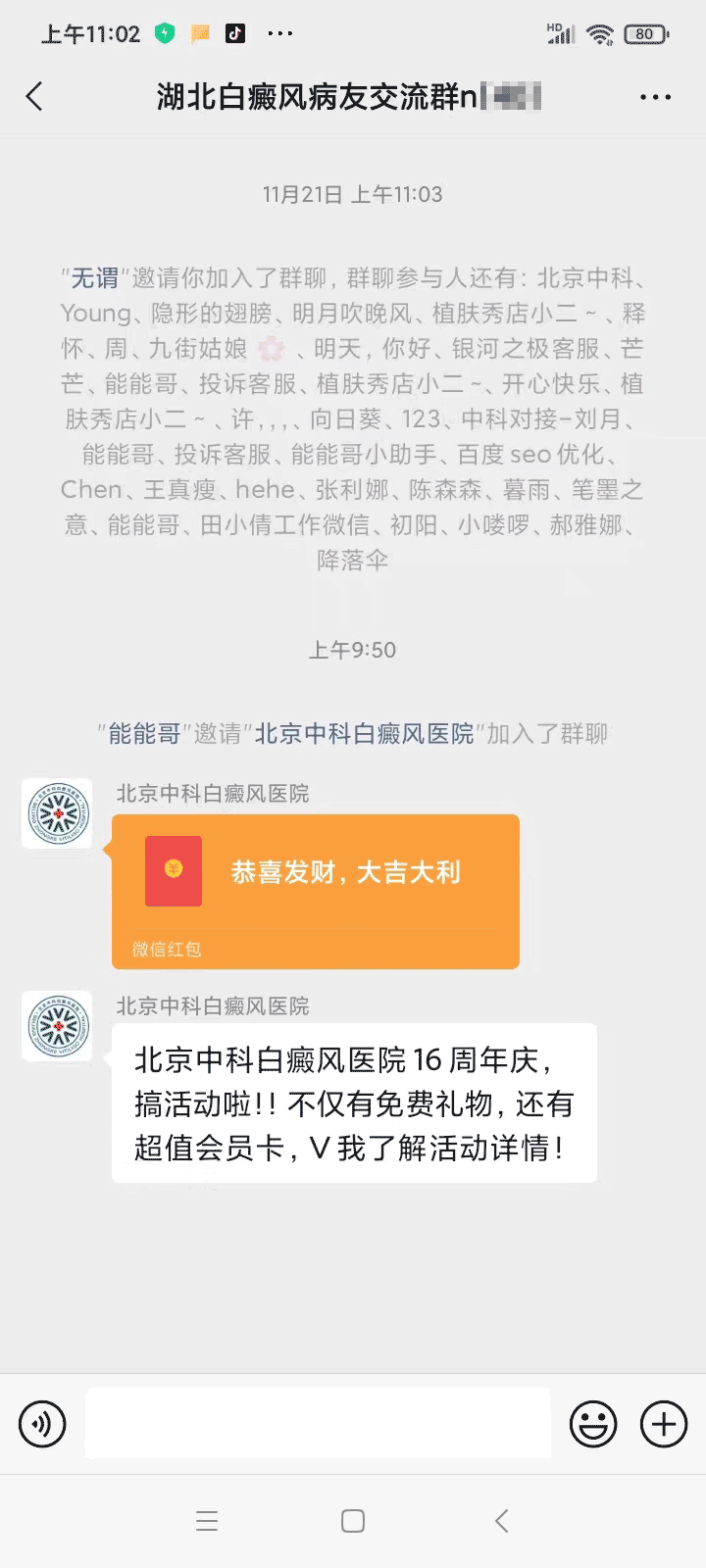The width and height of the screenshot is (706, 1568).
Task: Open recent apps from the navigation bar
Action: (207, 1521)
